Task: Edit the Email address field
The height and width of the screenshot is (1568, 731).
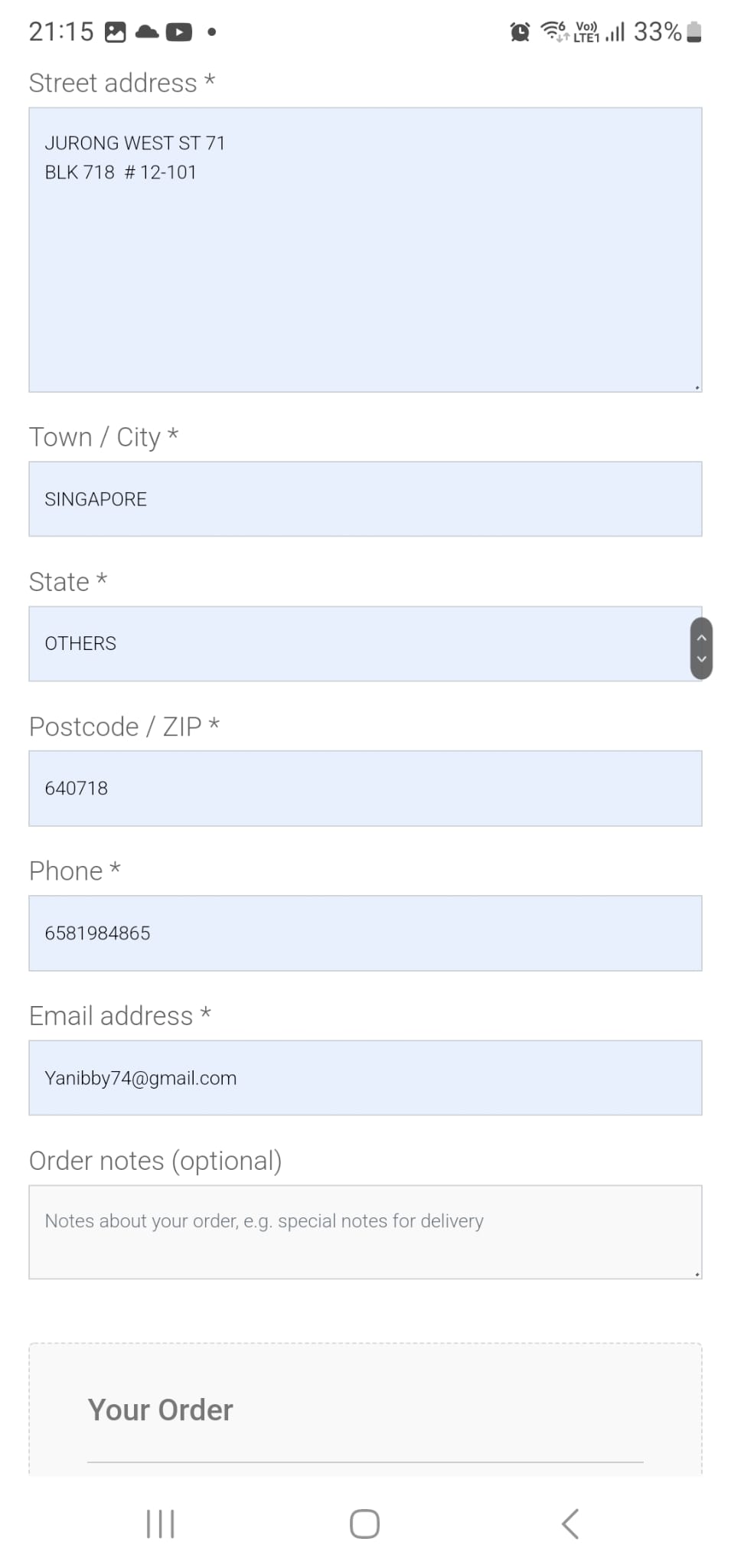Action: pyautogui.click(x=365, y=1077)
